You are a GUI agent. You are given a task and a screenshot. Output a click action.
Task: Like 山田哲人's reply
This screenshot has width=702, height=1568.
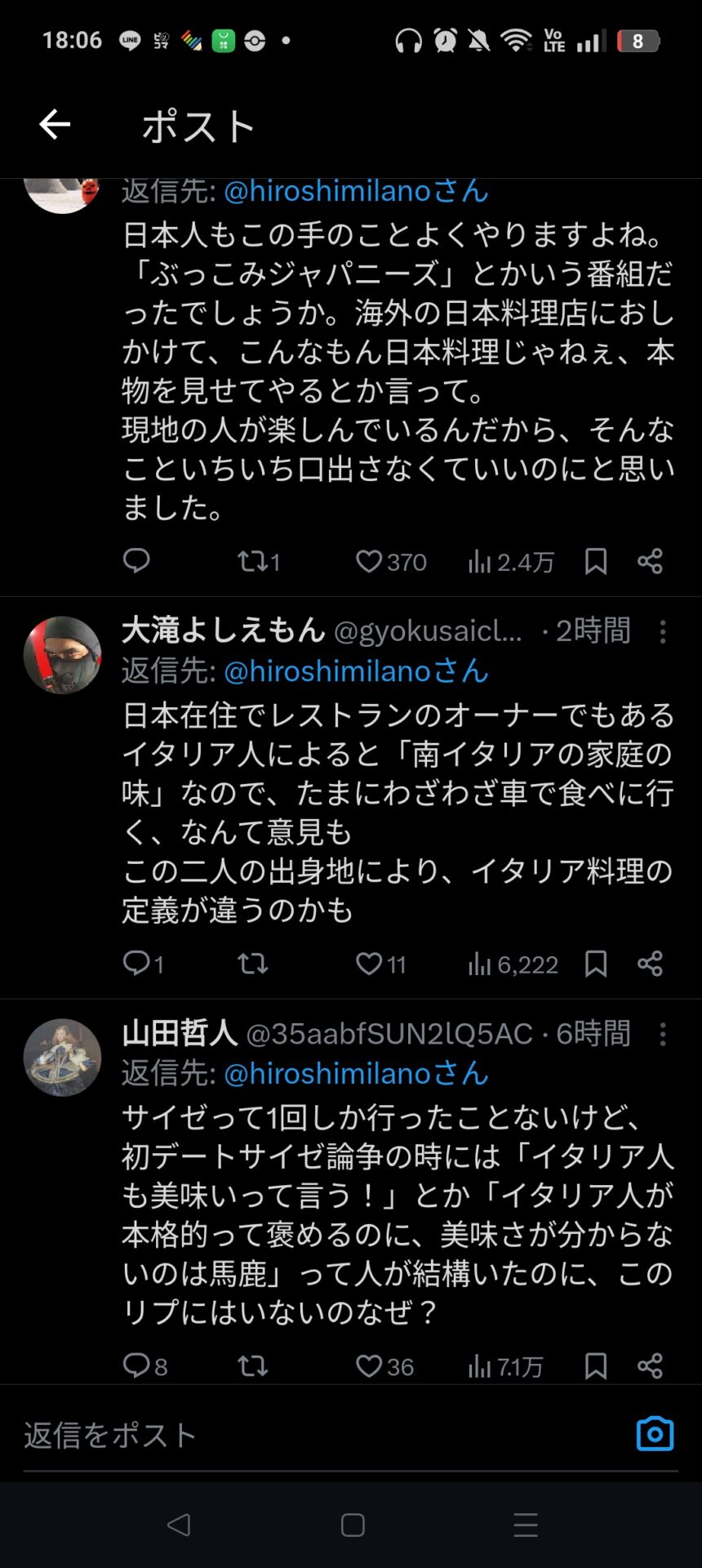coord(369,1365)
